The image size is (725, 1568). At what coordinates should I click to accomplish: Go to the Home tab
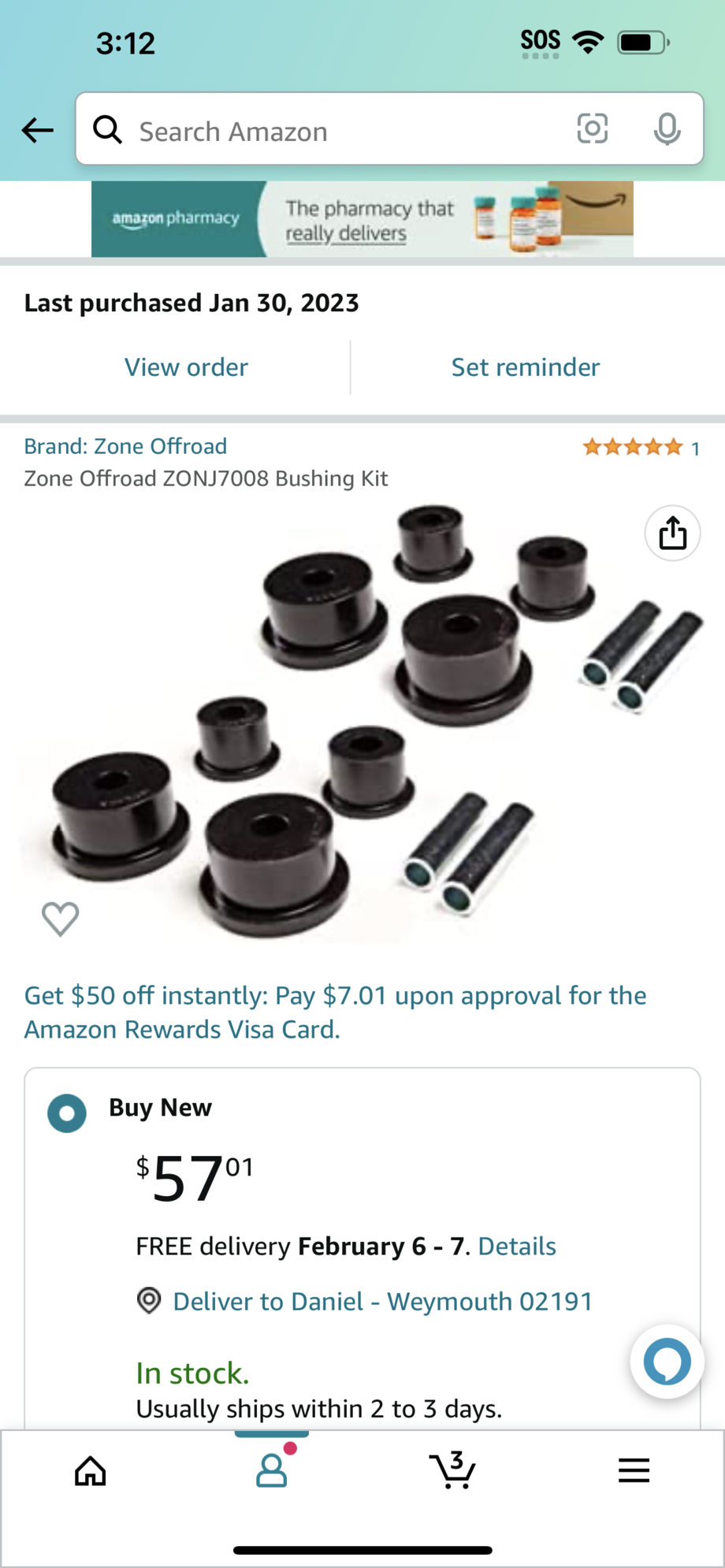click(x=91, y=1470)
